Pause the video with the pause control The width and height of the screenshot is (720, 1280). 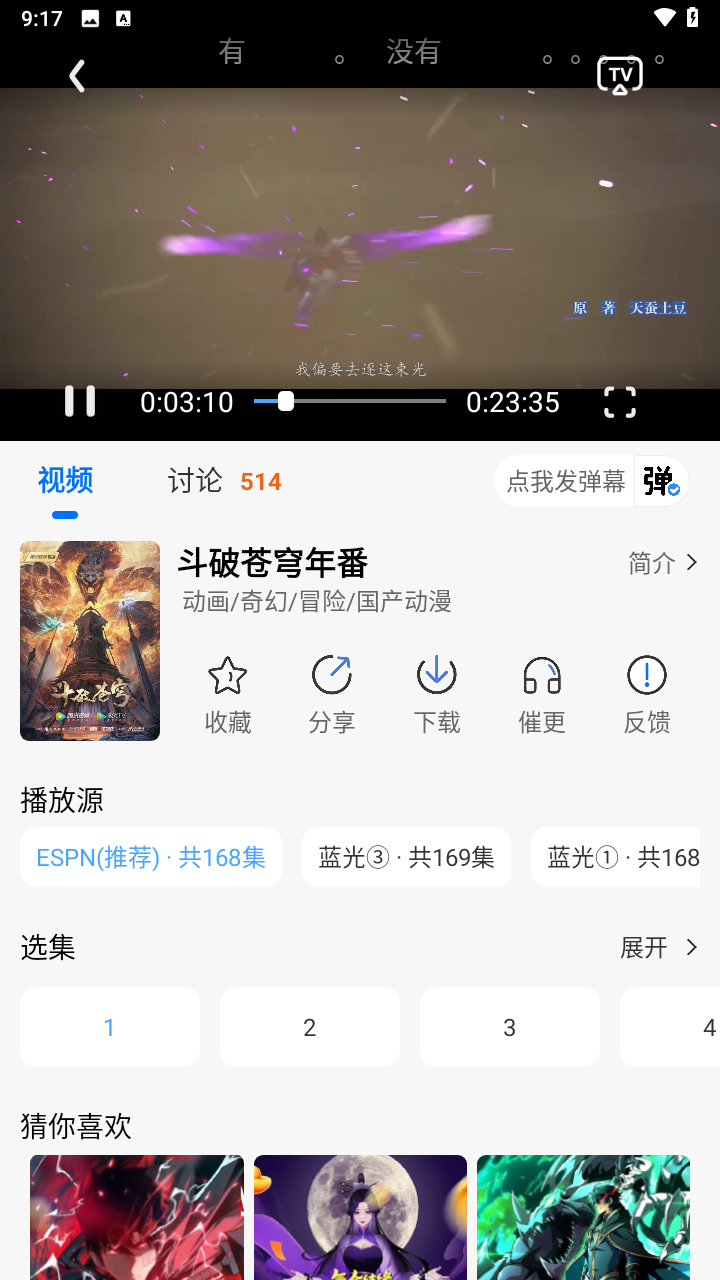(x=80, y=401)
